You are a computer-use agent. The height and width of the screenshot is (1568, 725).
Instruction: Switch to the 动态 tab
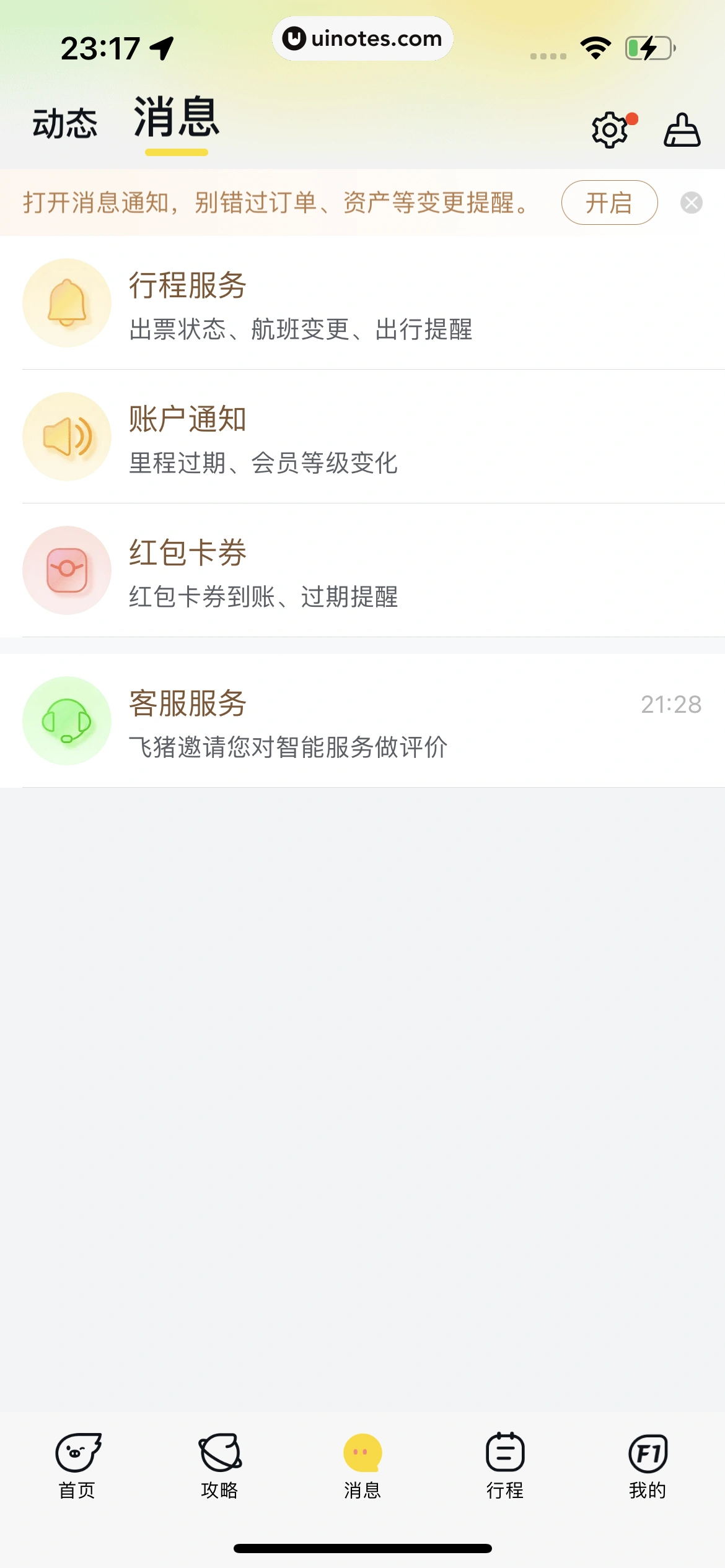click(65, 123)
